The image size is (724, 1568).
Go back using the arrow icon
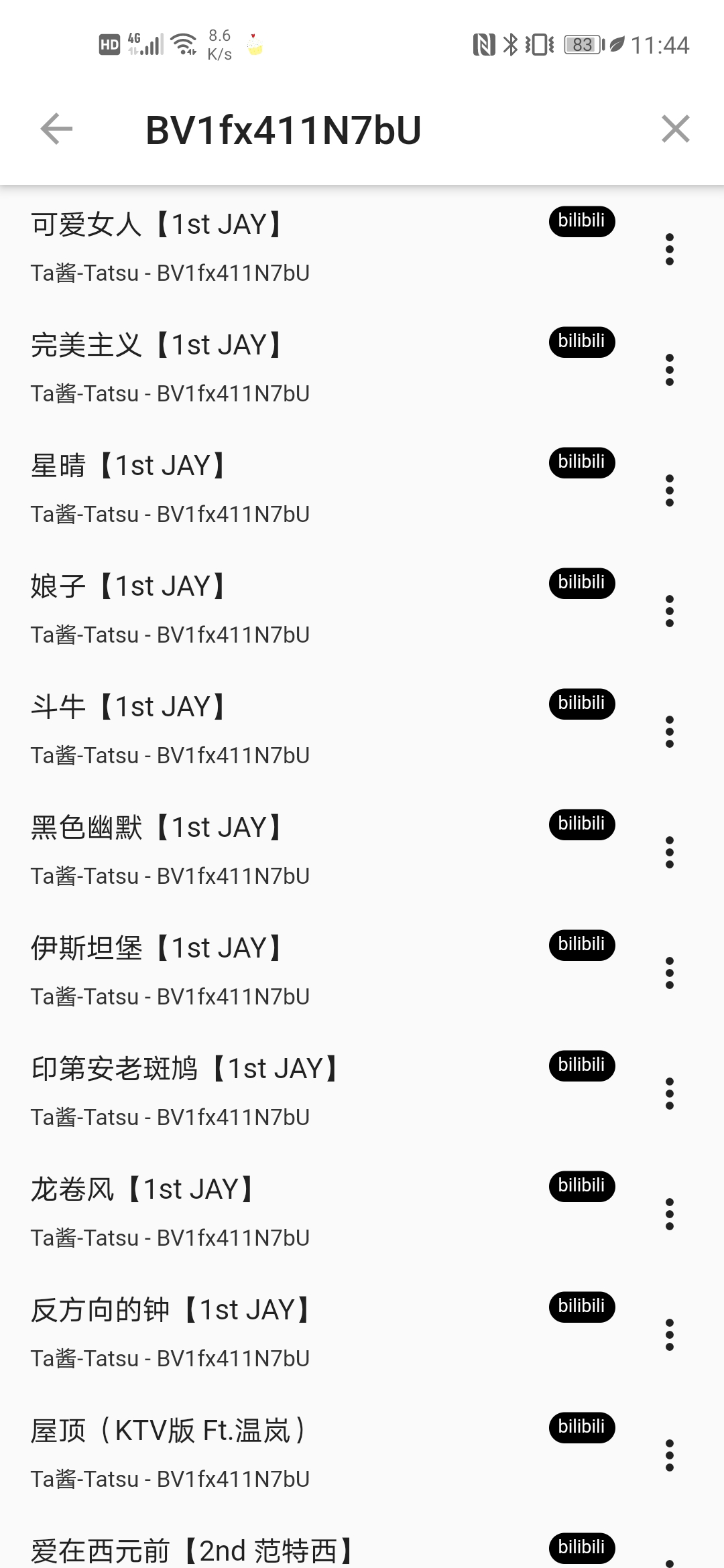56,129
